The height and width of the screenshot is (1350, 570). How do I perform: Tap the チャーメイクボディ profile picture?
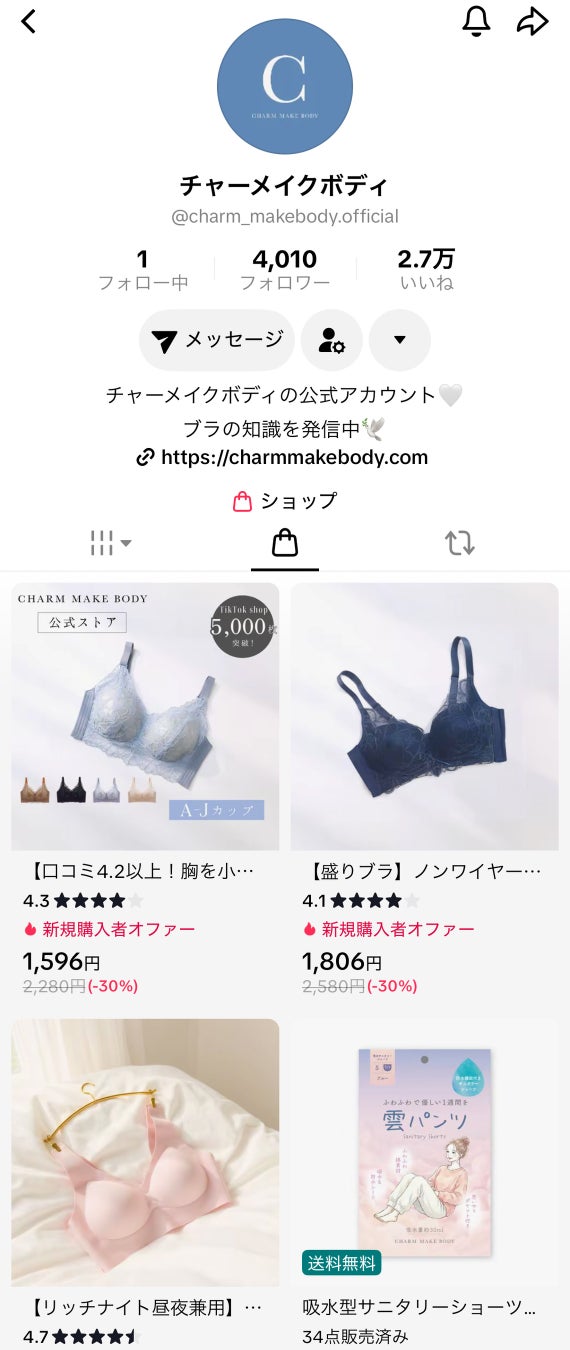point(285,86)
